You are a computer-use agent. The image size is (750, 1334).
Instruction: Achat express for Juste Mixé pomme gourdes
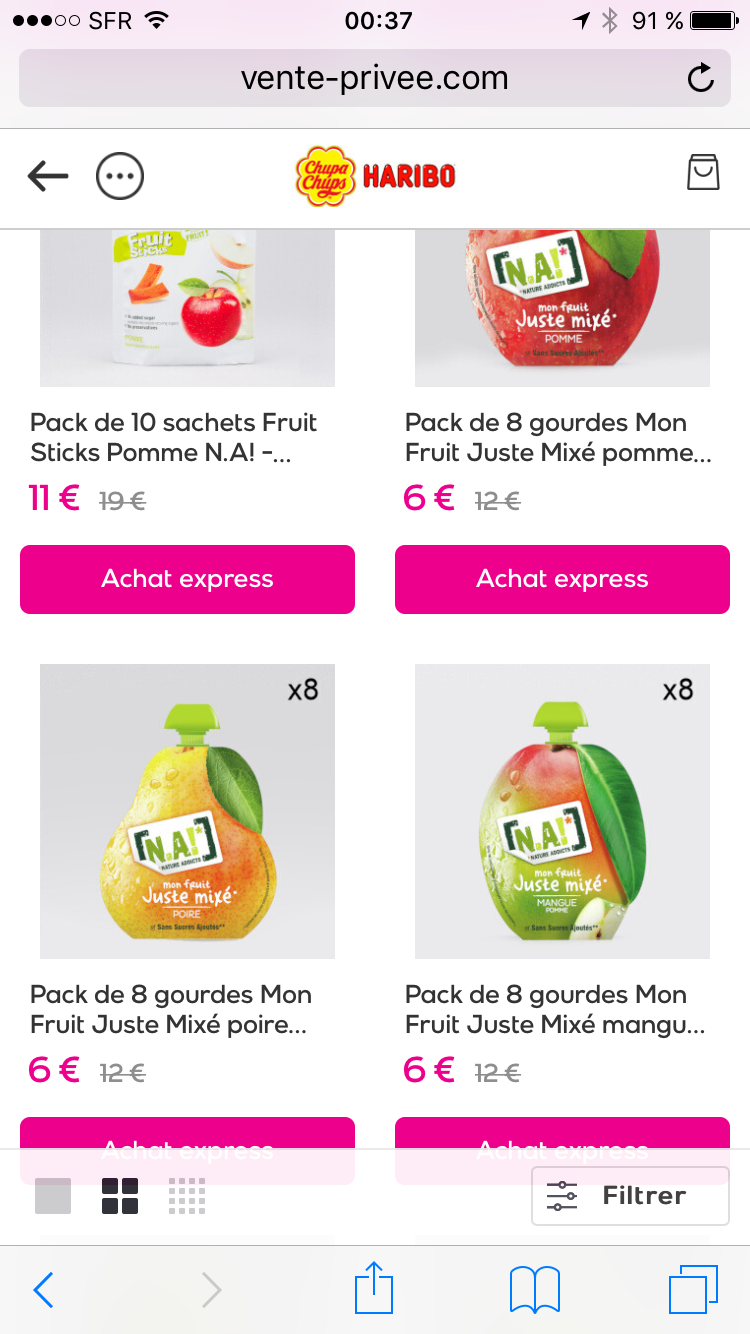[562, 579]
